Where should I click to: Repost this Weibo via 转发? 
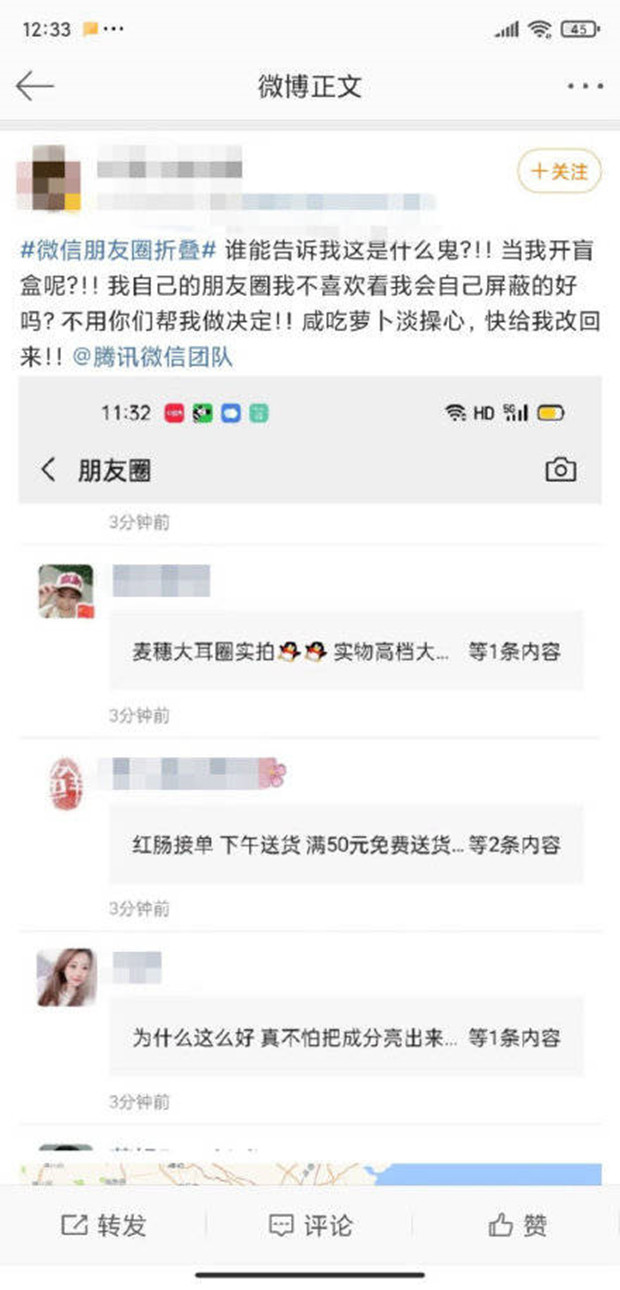coord(103,1225)
